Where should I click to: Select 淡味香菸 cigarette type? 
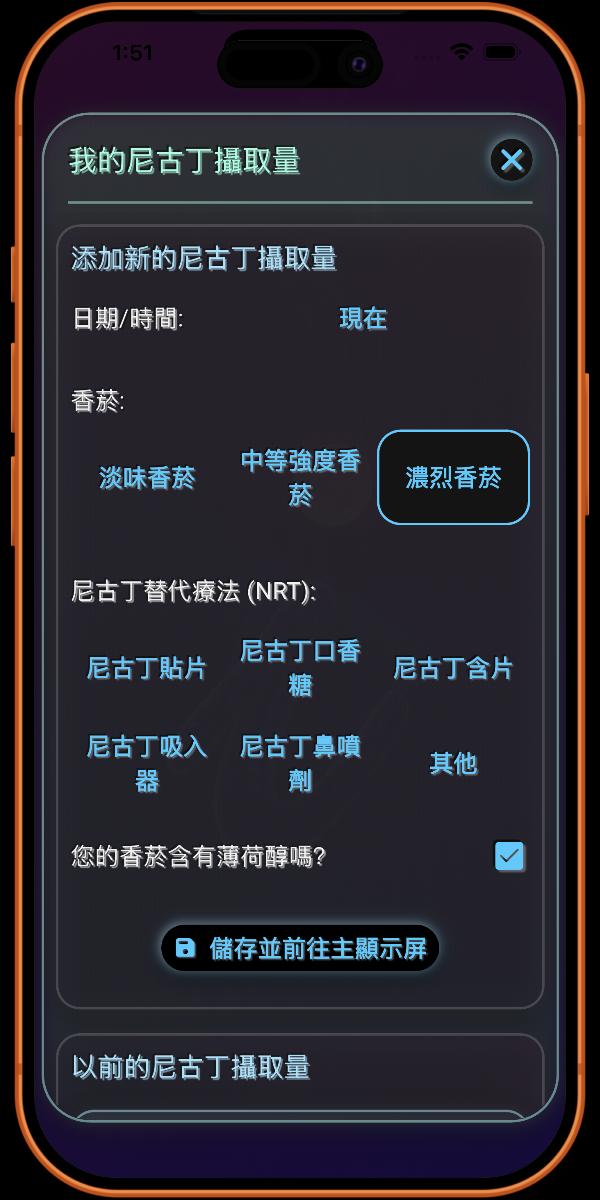(x=147, y=478)
